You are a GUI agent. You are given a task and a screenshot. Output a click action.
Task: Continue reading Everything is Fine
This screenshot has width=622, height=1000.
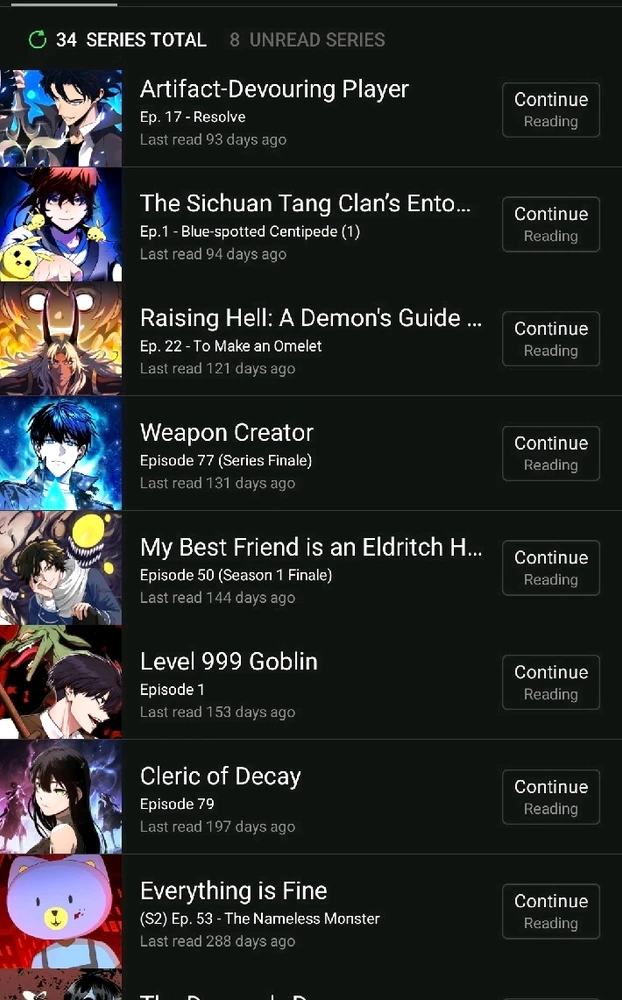[x=550, y=911]
